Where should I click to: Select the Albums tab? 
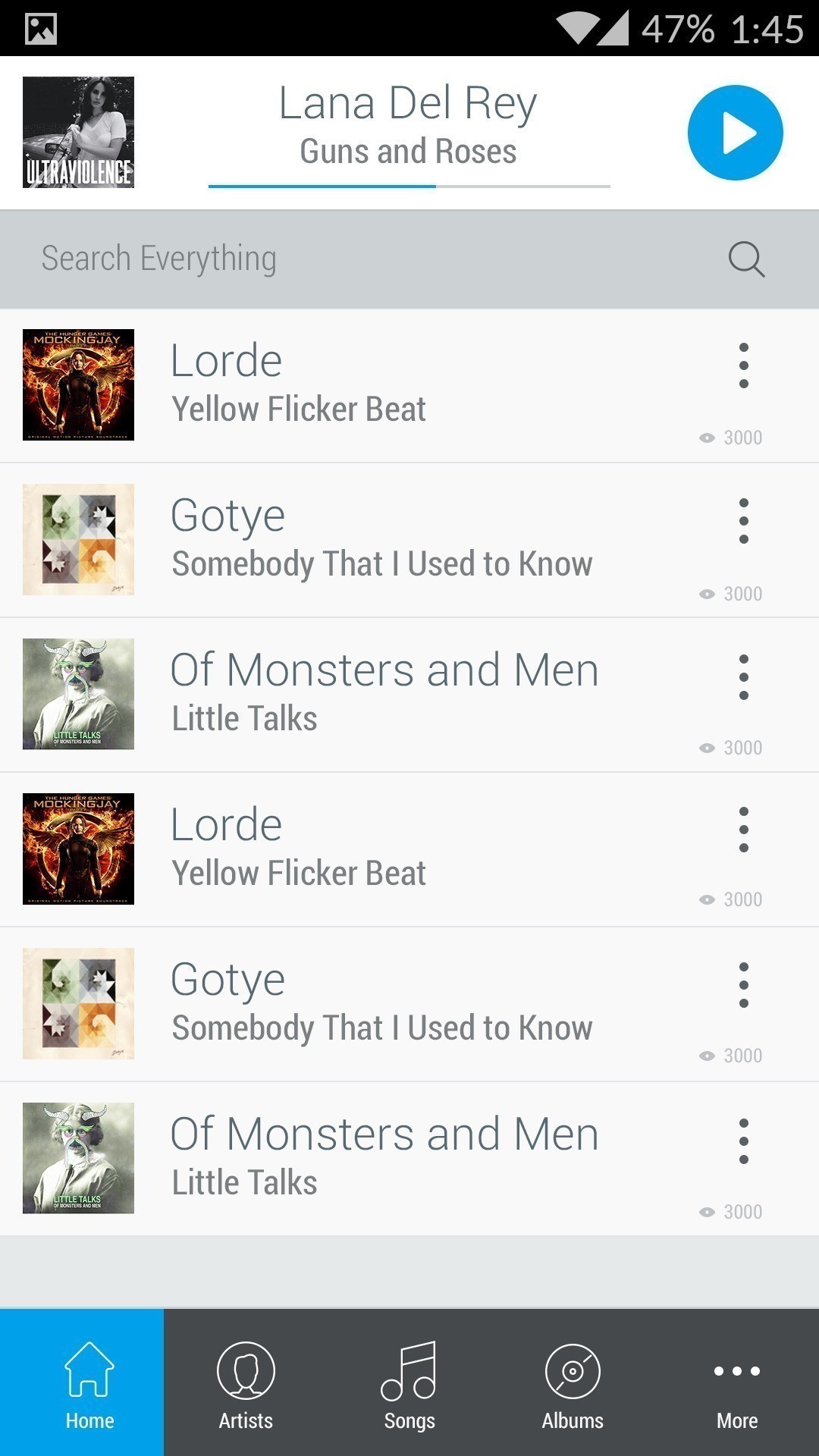tap(573, 1382)
